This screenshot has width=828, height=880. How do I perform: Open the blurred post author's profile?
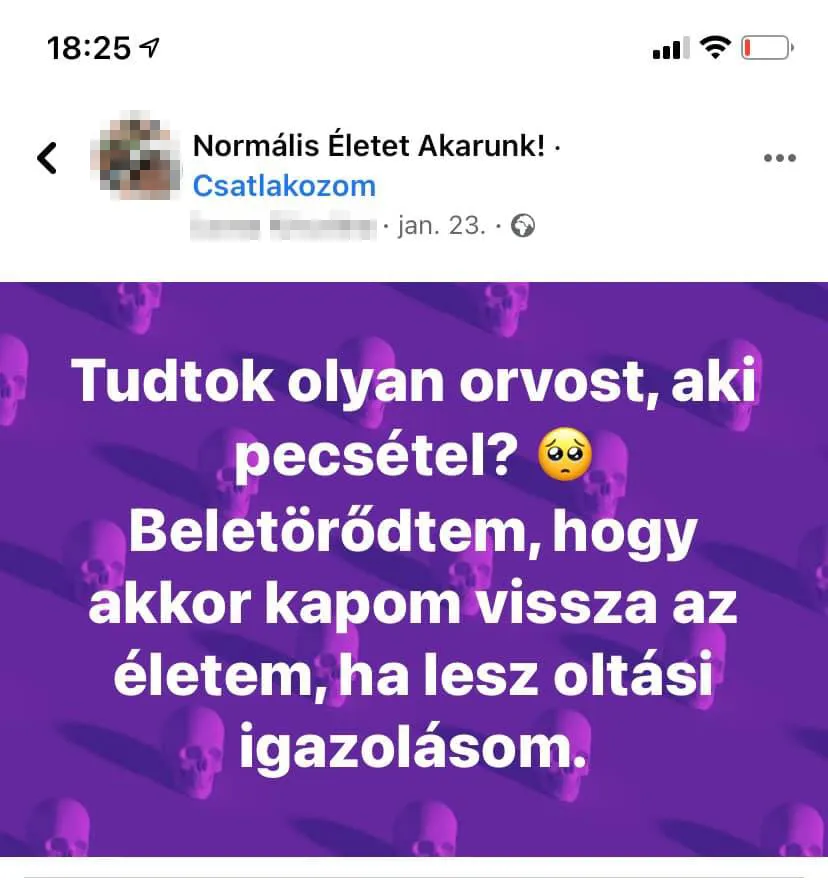coord(285,227)
